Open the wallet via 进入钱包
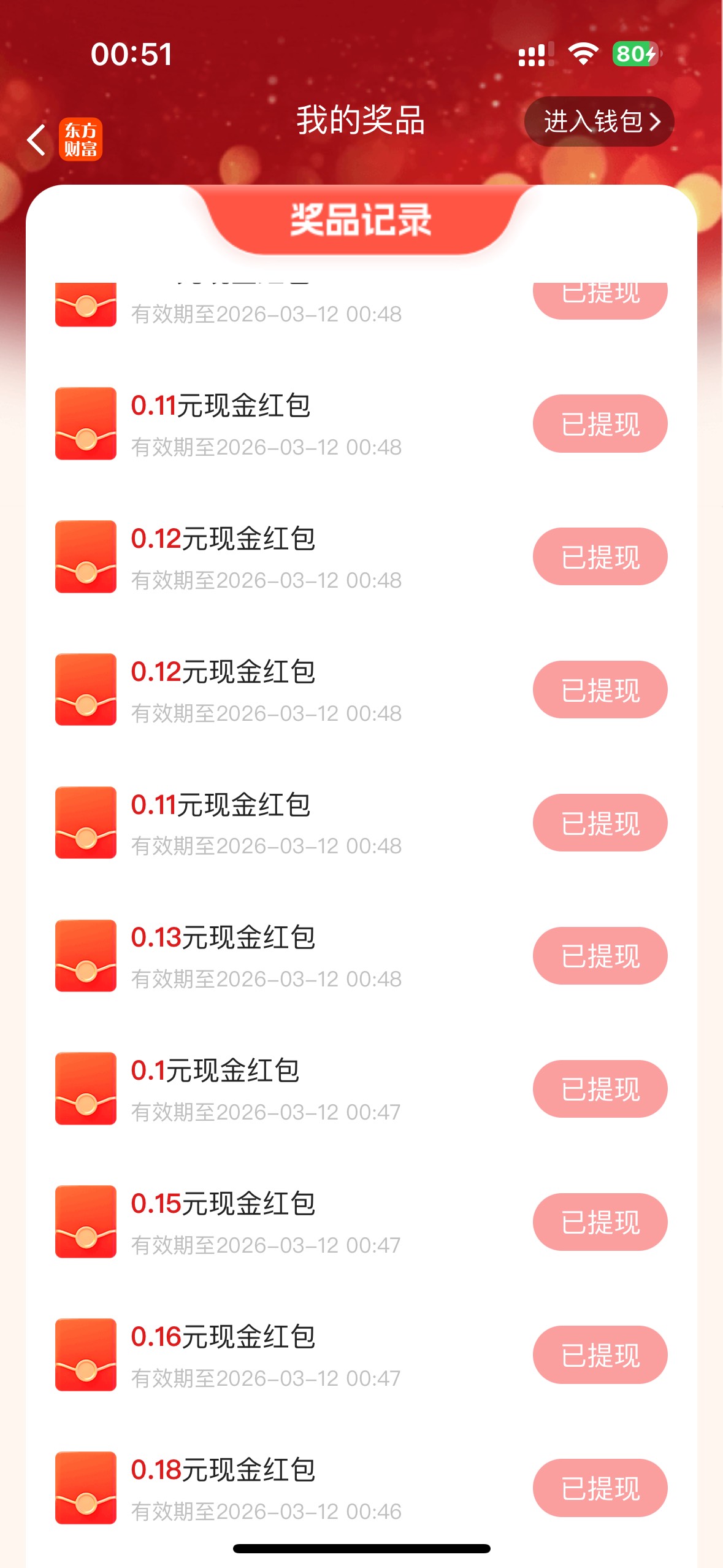This screenshot has width=723, height=1568. (x=599, y=121)
